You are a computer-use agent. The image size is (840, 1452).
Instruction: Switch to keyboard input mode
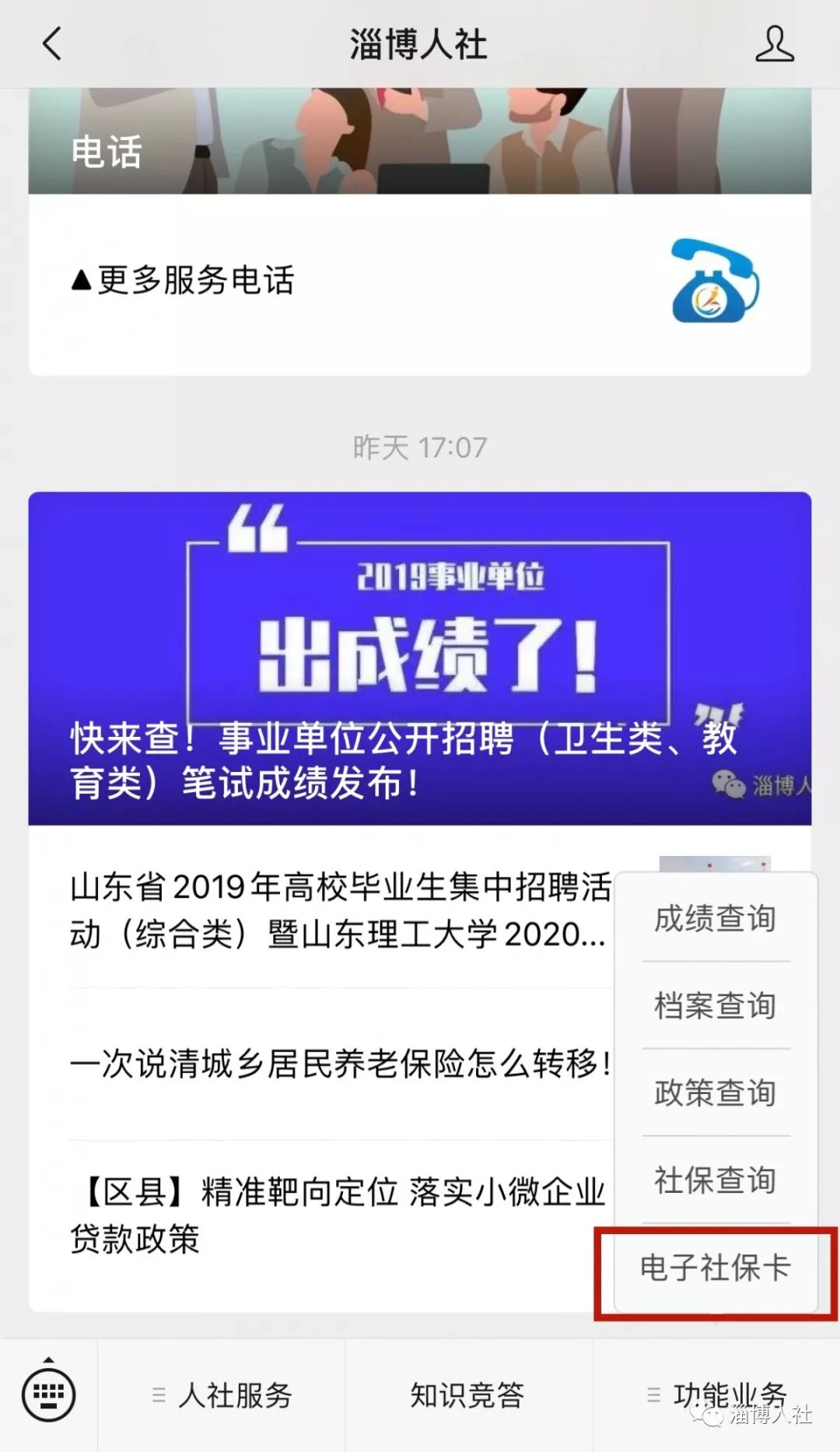pos(48,1393)
